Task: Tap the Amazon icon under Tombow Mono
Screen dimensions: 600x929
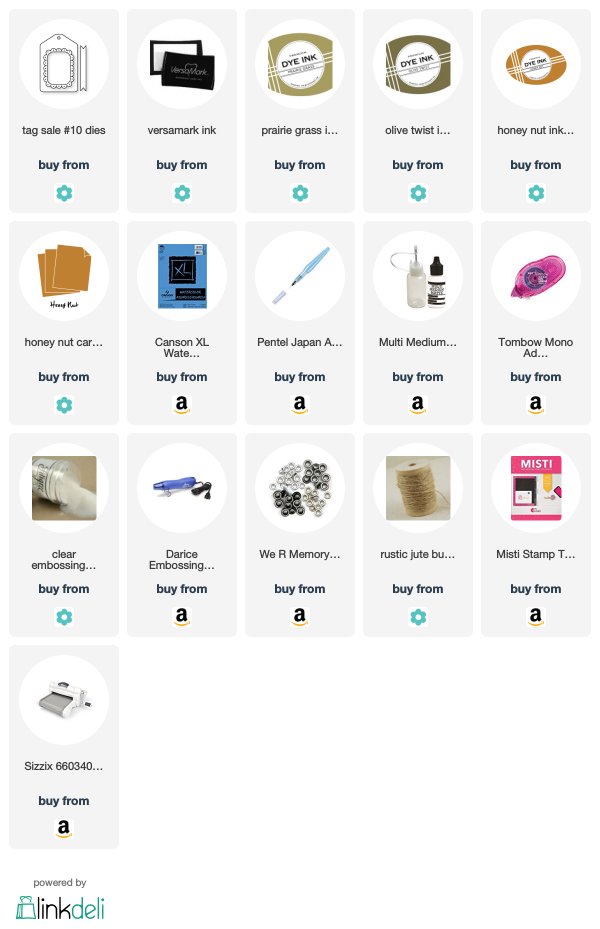Action: tap(536, 405)
